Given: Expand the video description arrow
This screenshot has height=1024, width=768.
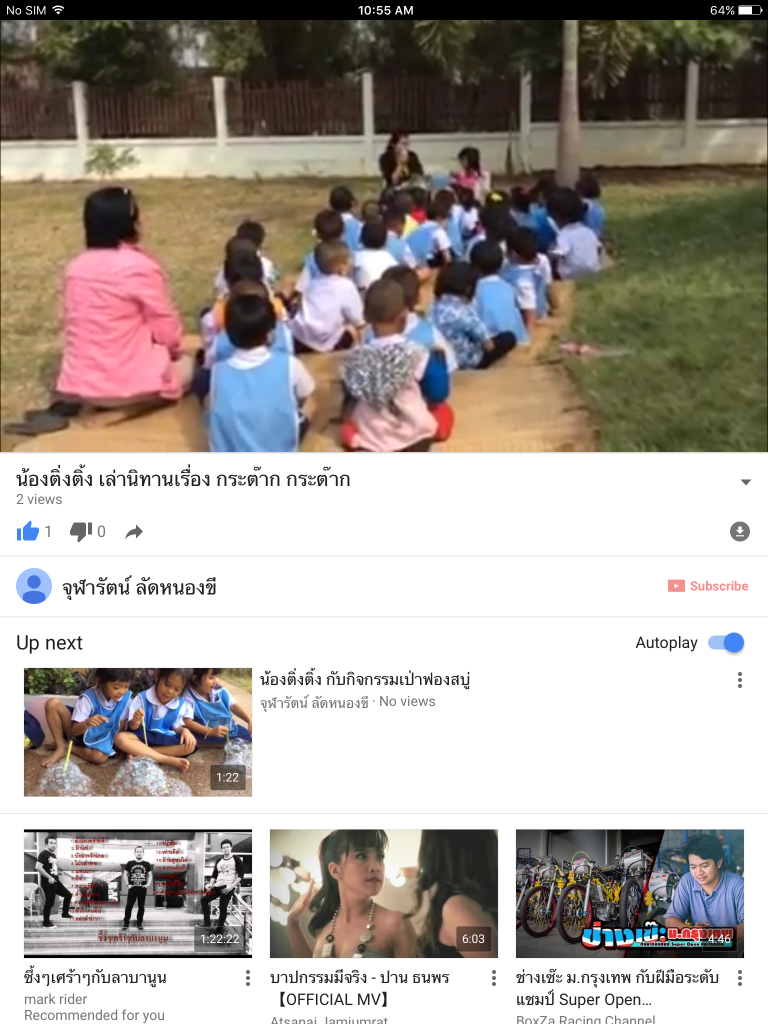Looking at the screenshot, I should tap(745, 482).
